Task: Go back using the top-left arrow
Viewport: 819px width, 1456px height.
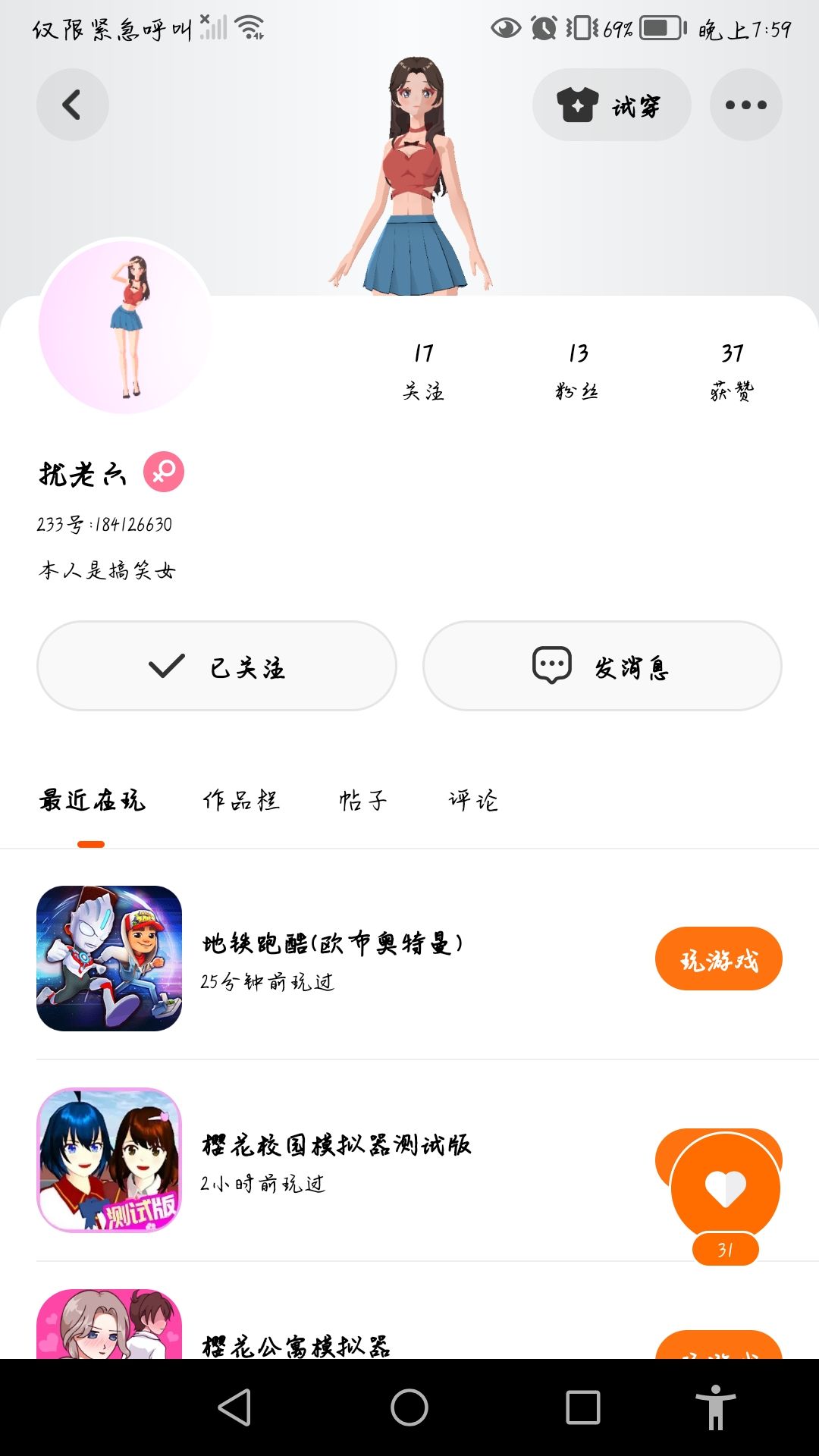Action: pos(72,105)
